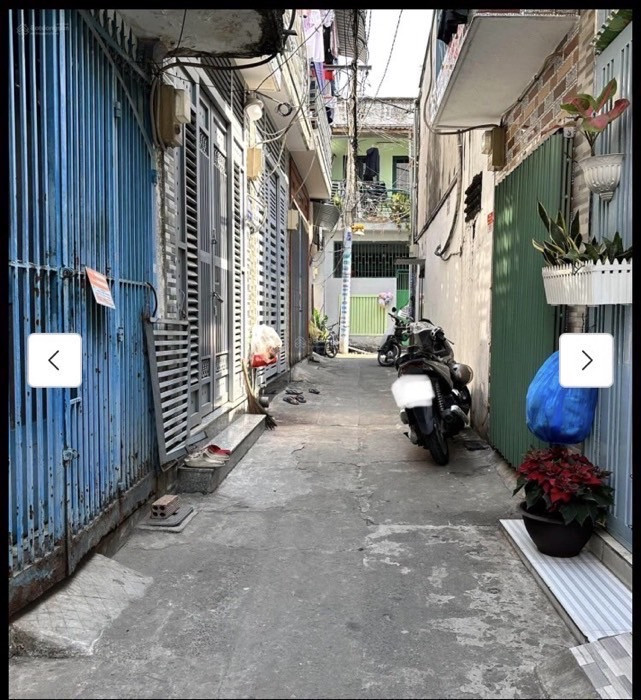641x700 pixels.
Task: Go to the next photo
Action: pos(586,360)
